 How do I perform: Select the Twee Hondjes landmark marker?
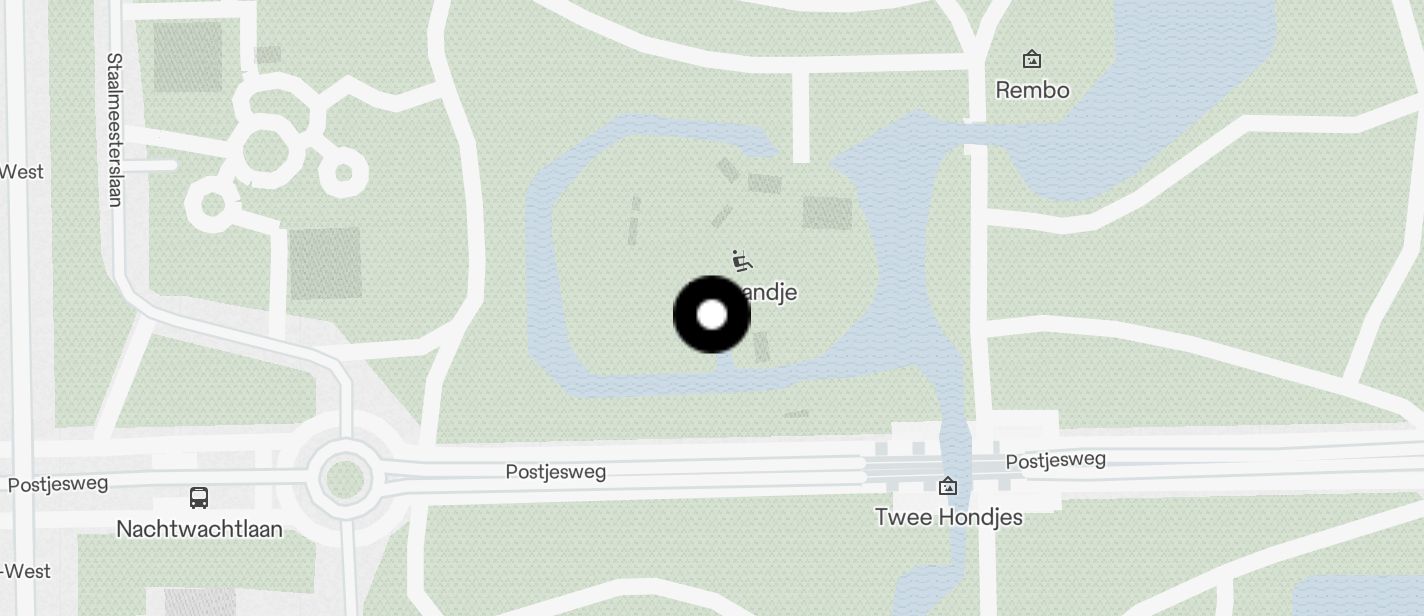point(947,487)
